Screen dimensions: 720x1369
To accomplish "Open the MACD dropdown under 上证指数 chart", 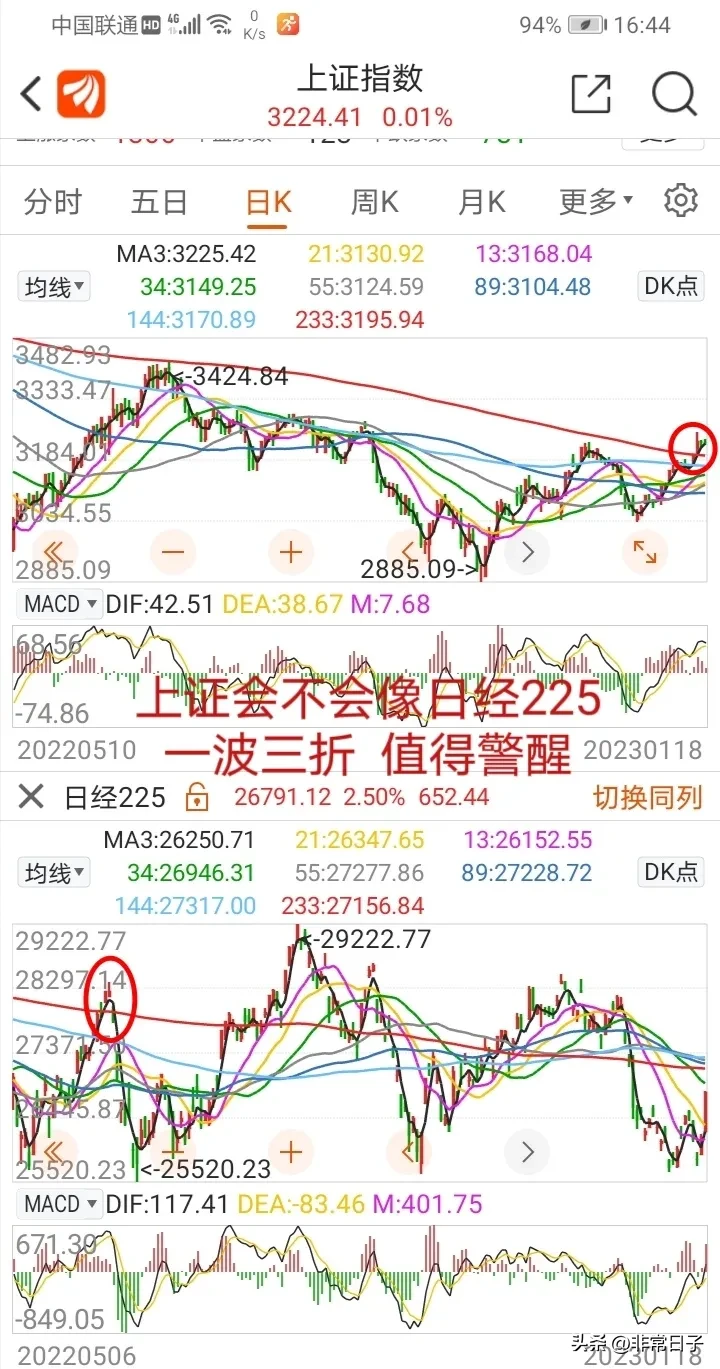I will click(62, 604).
